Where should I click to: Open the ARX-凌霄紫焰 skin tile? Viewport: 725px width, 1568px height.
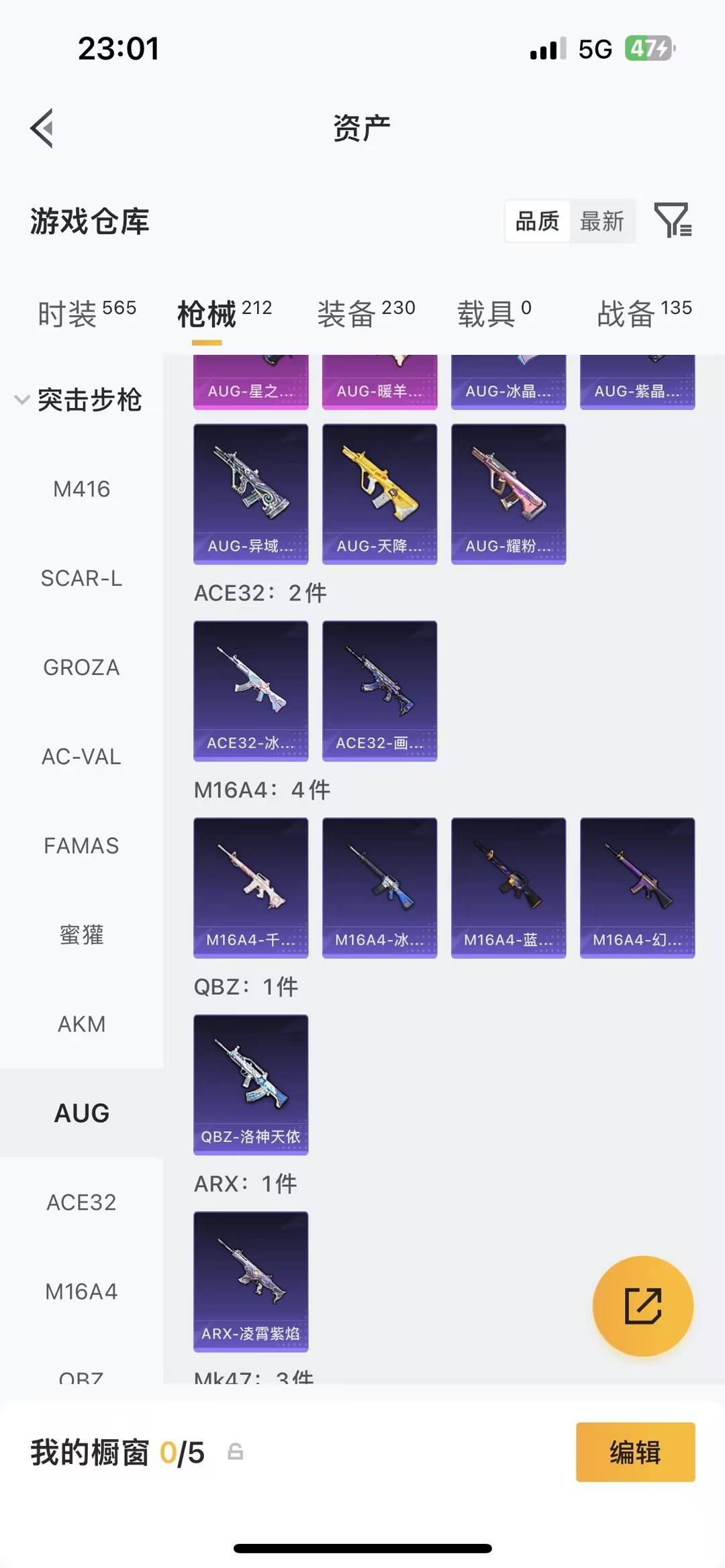pyautogui.click(x=250, y=1281)
